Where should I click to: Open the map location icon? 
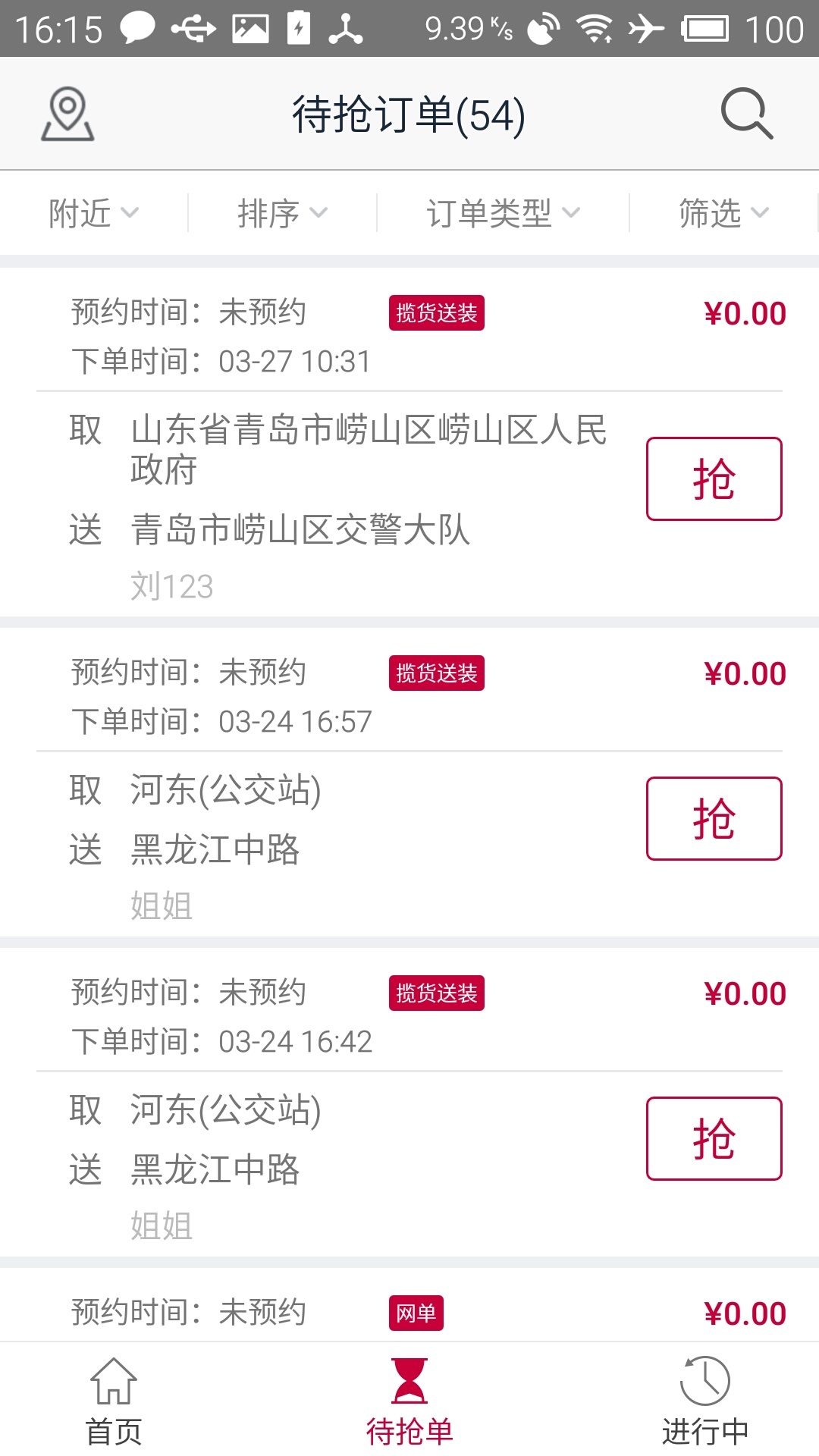(x=67, y=114)
